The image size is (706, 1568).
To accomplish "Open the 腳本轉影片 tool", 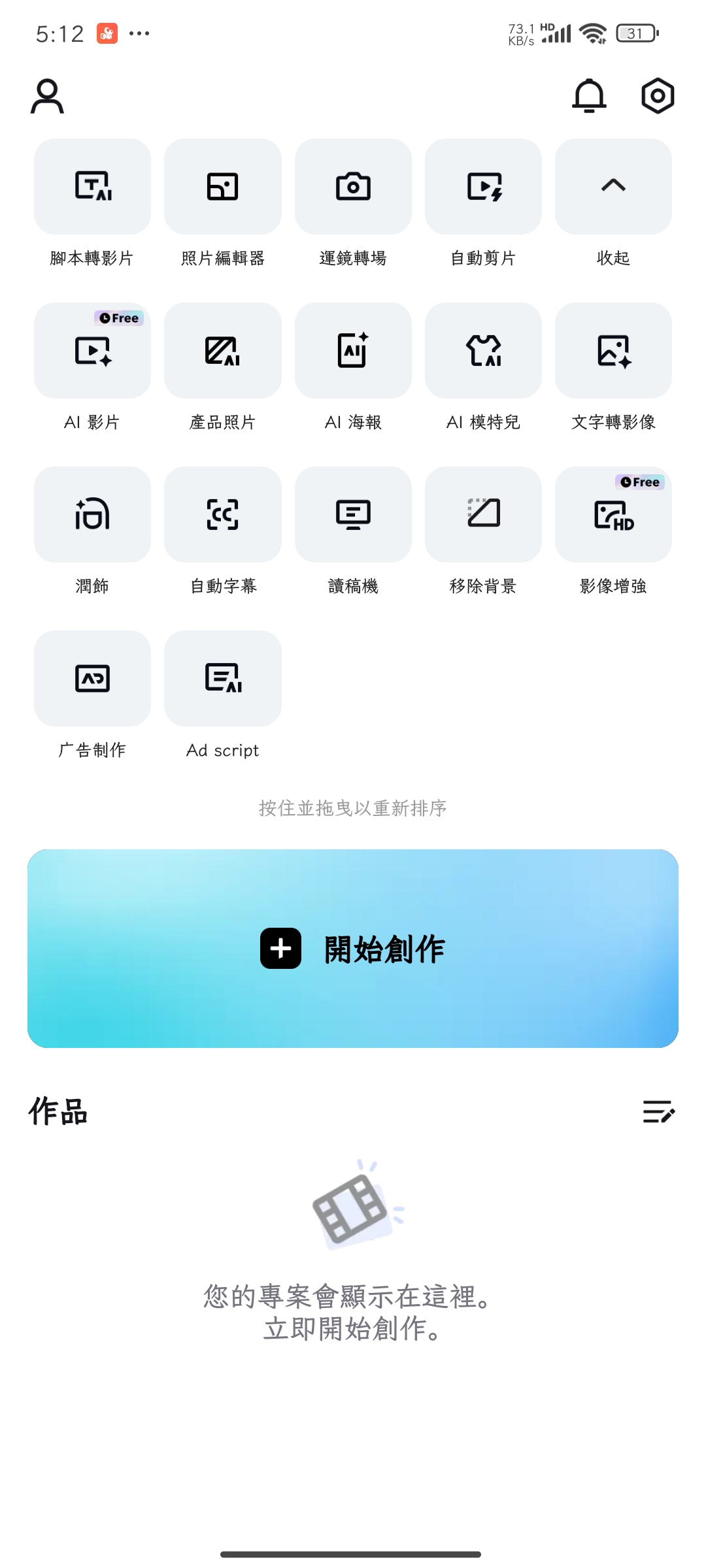I will click(x=92, y=187).
